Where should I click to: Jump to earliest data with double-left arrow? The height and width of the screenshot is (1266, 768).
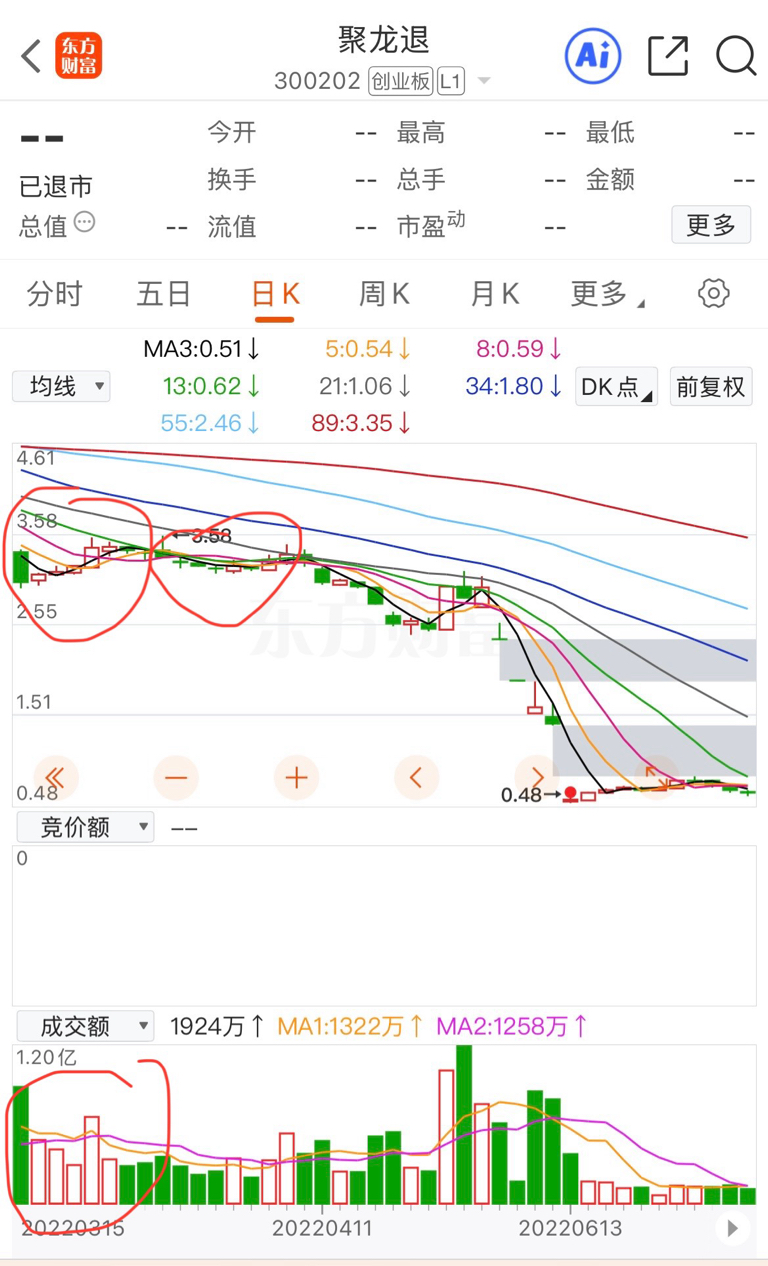pos(56,777)
